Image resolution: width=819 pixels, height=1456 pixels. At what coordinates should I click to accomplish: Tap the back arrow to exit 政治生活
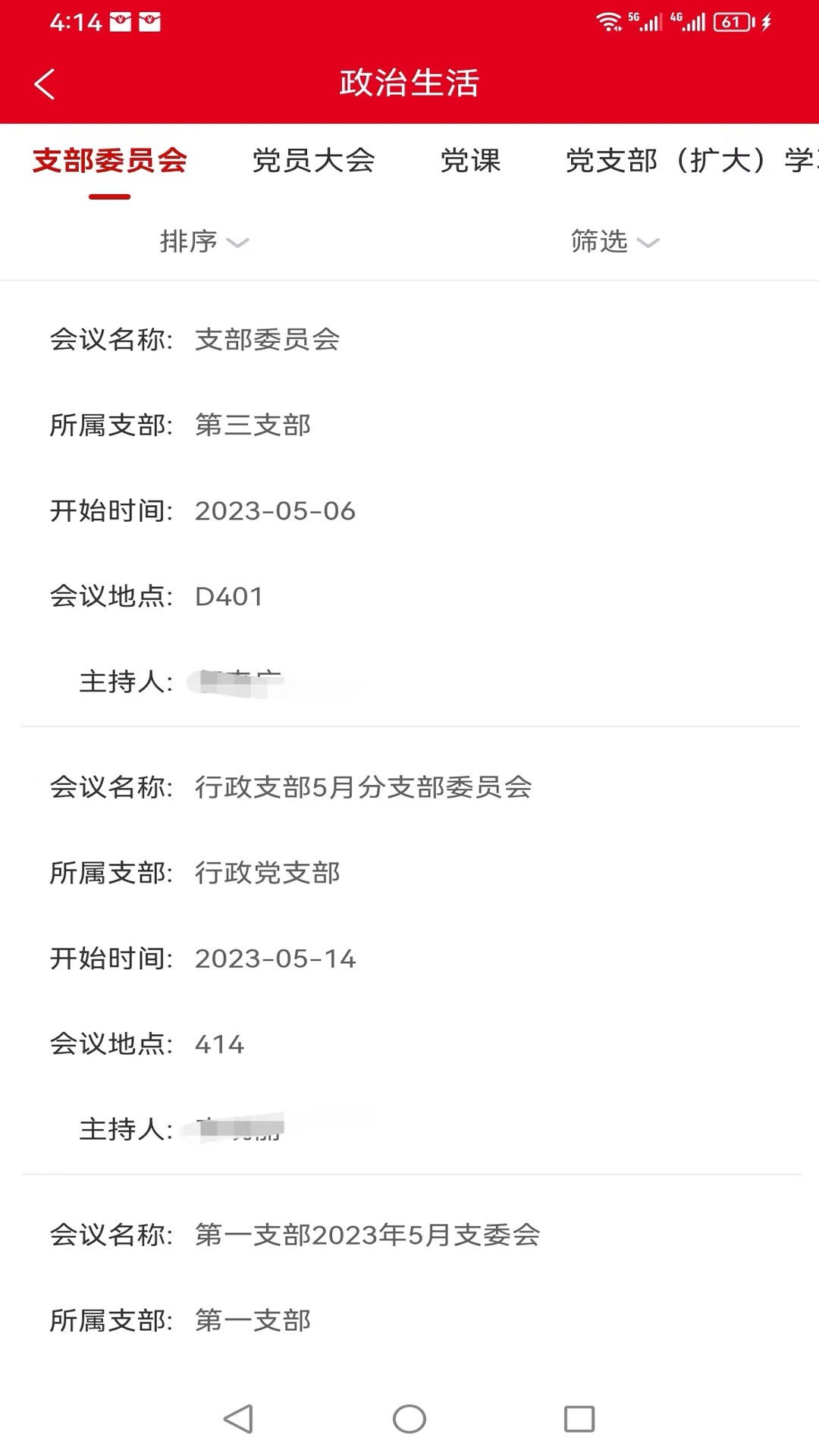[43, 83]
